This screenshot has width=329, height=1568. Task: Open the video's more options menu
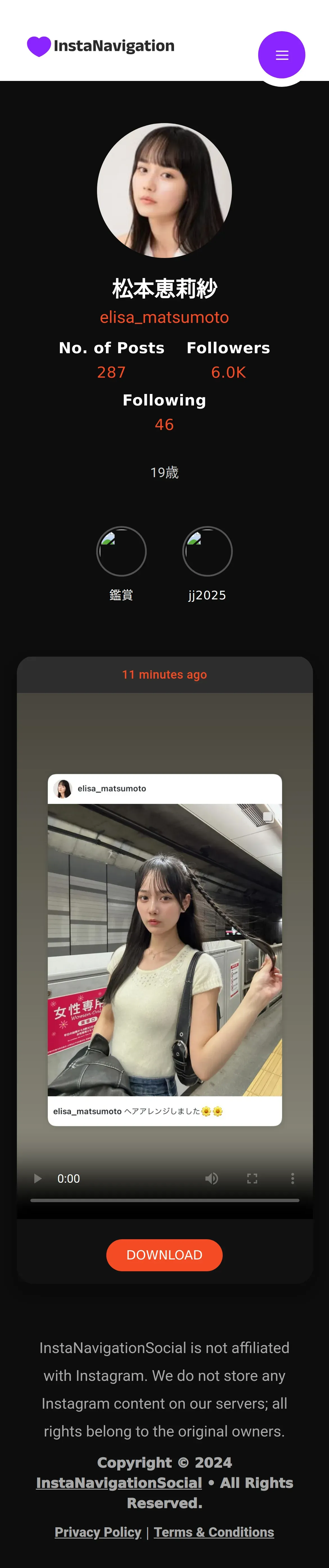pyautogui.click(x=292, y=1179)
